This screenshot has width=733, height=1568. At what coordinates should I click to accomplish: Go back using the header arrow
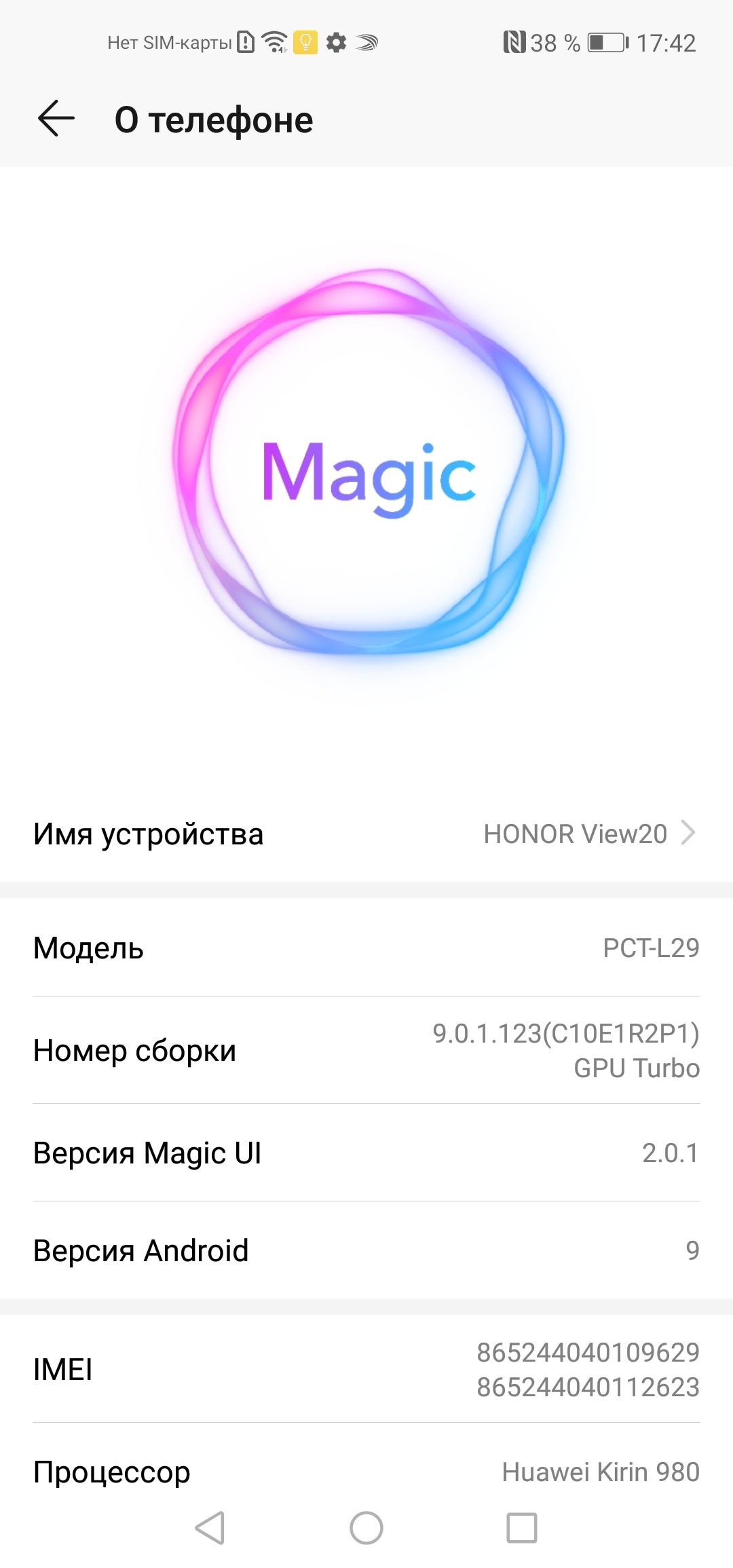[56, 119]
